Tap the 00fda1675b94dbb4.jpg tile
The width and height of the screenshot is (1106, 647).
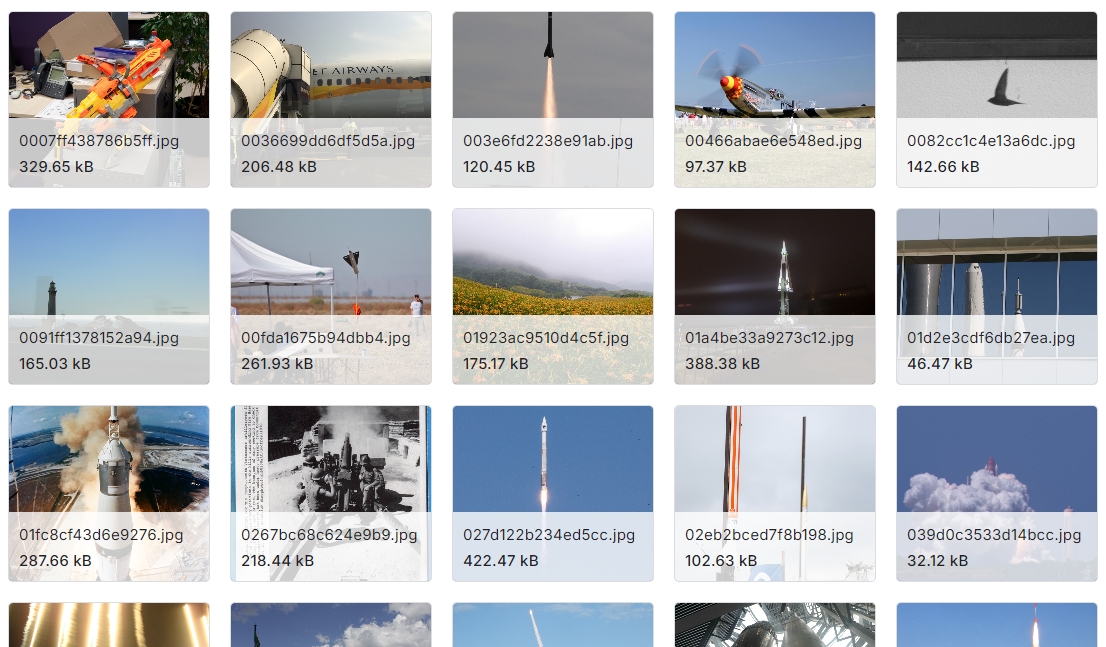[331, 296]
